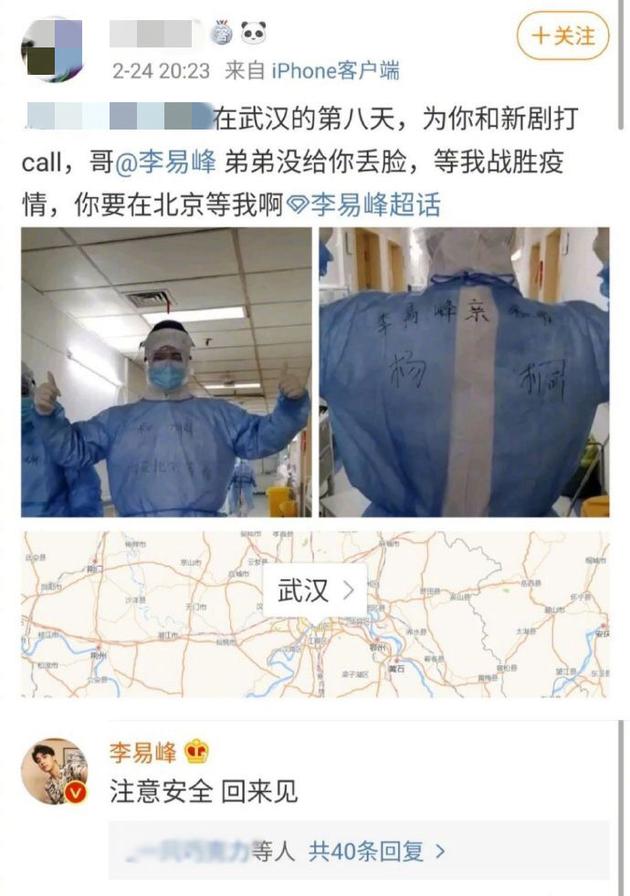Open 李易峰's avatar in the comment
630x896 pixels.
coord(54,771)
